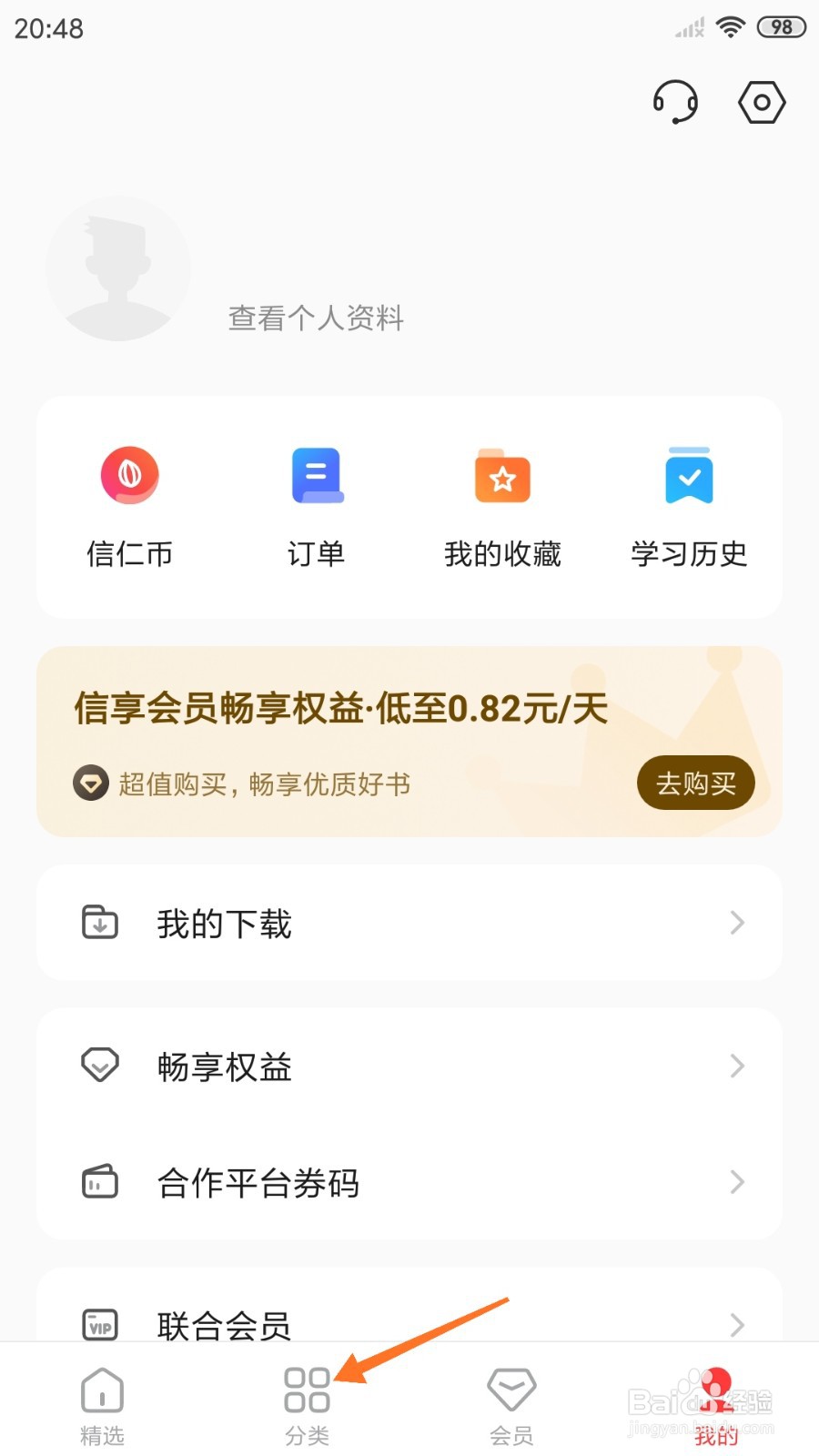Open 我的下载 row
The width and height of the screenshot is (819, 1456).
pyautogui.click(x=409, y=923)
